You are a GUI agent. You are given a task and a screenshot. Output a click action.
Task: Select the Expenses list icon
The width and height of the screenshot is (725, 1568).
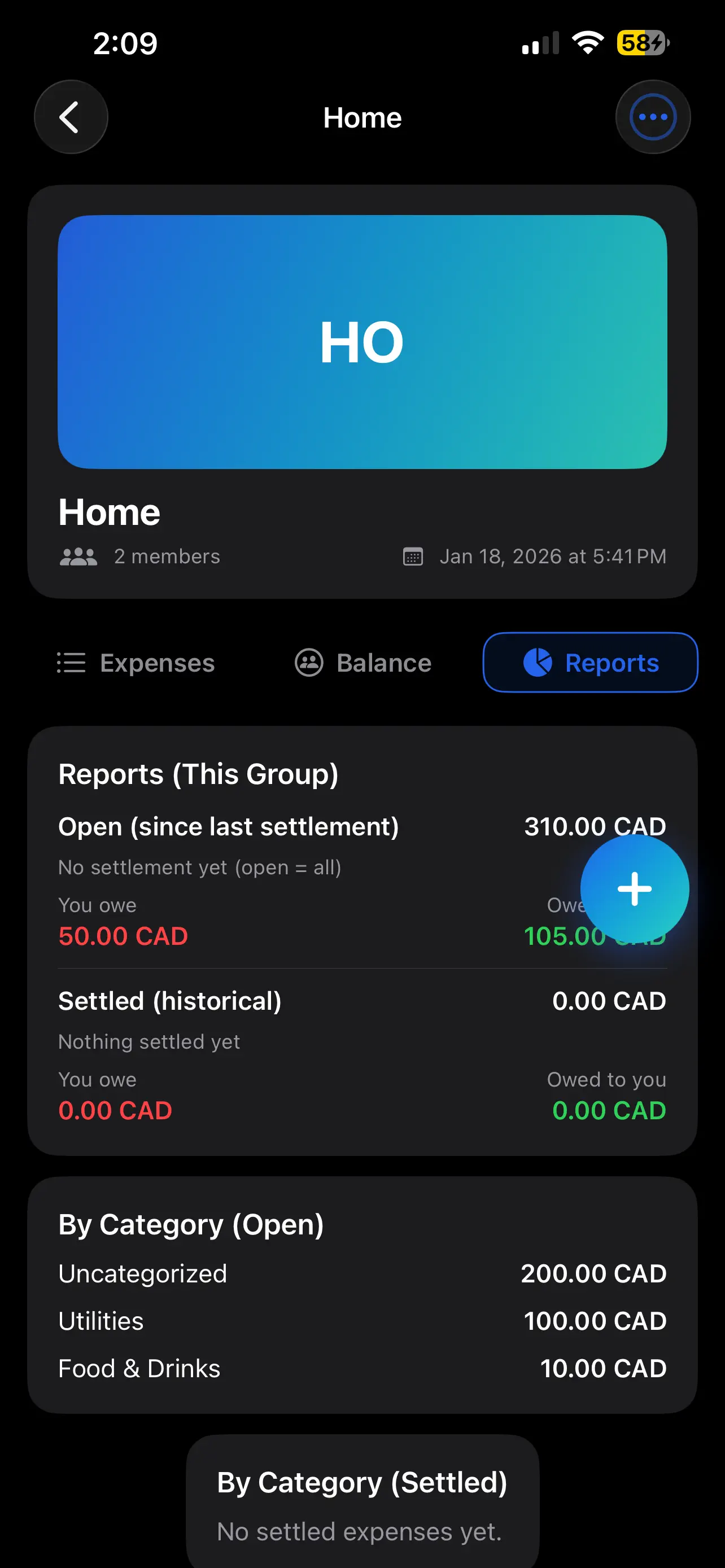(x=71, y=662)
